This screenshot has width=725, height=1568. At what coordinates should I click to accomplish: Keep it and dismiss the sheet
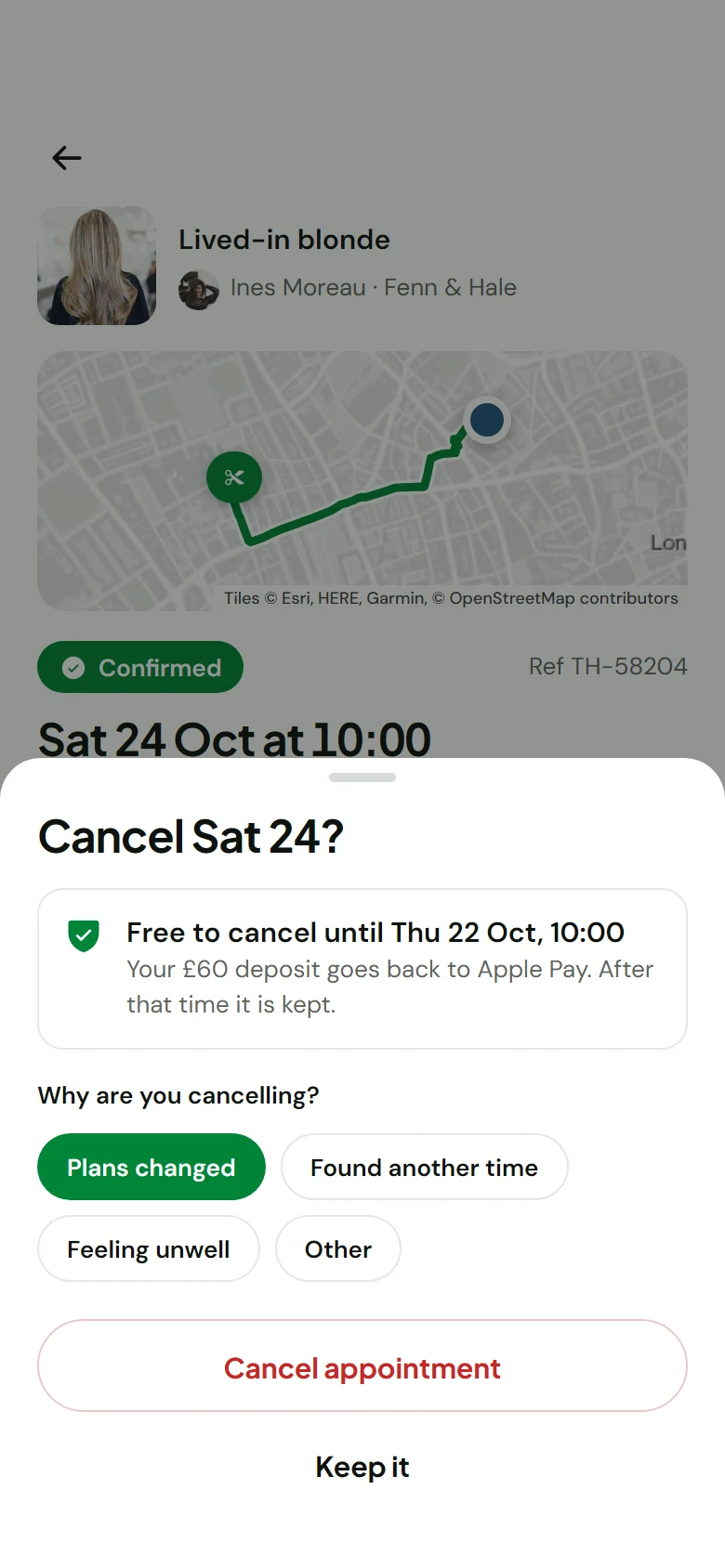[362, 1467]
